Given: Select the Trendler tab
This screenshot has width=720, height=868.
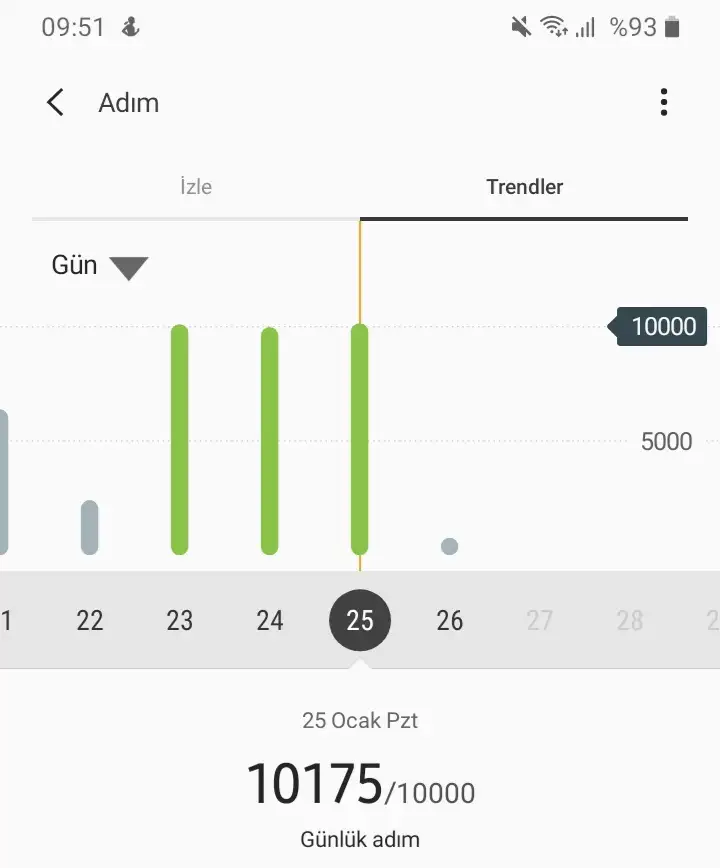Looking at the screenshot, I should coord(524,187).
